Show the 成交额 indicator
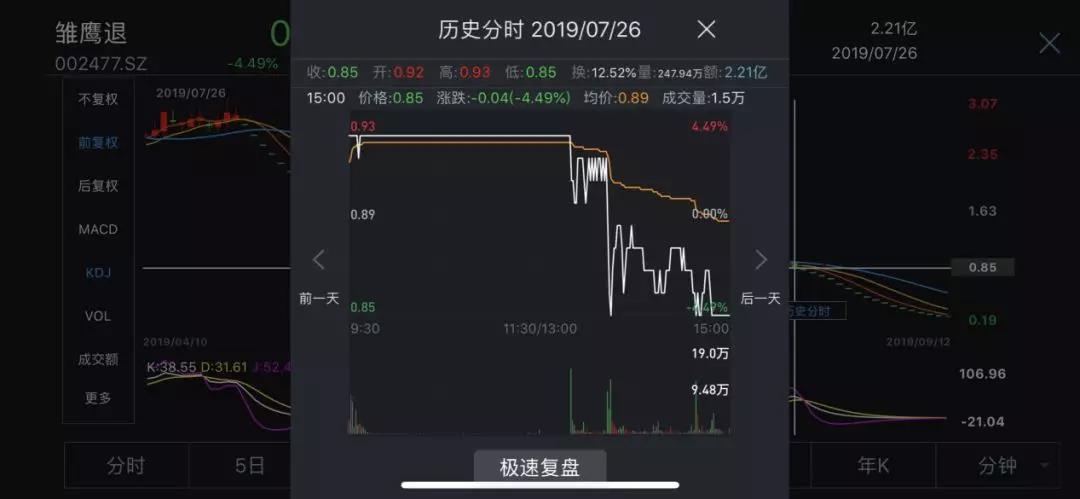Viewport: 1080px width, 499px height. coord(98,358)
